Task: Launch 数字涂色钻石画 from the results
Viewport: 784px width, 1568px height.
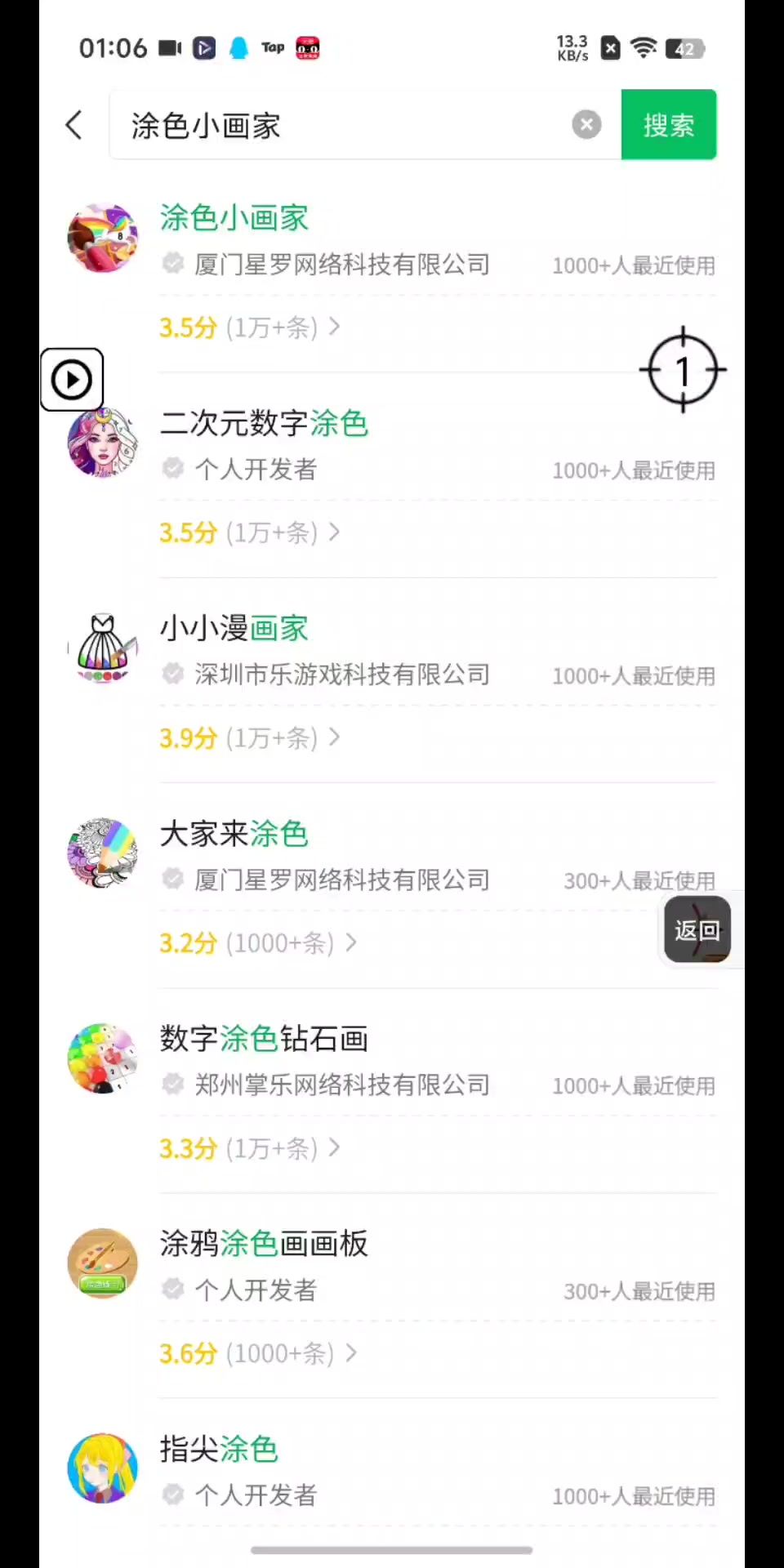Action: tap(264, 1039)
